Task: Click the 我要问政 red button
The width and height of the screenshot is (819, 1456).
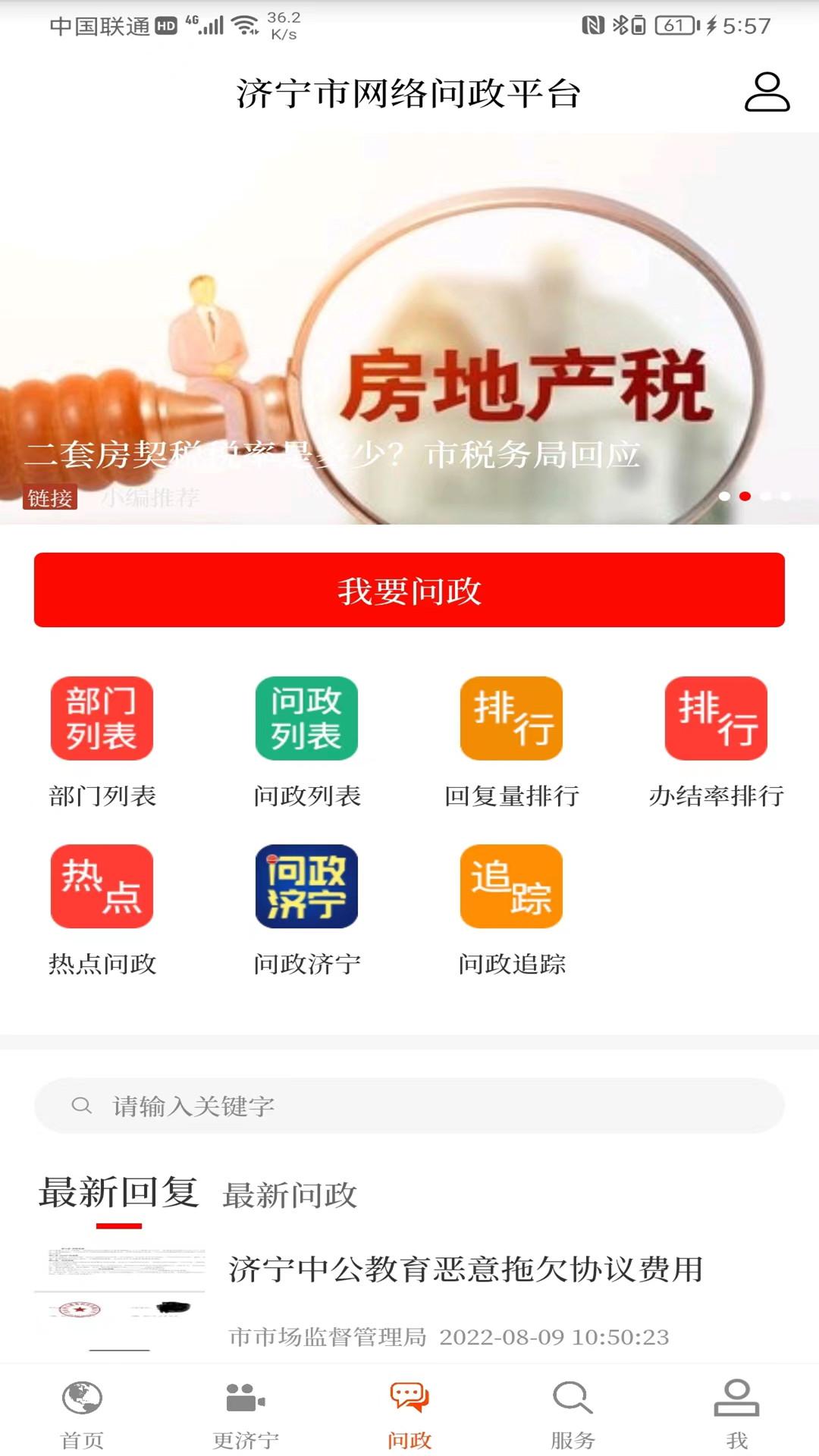Action: 409,591
